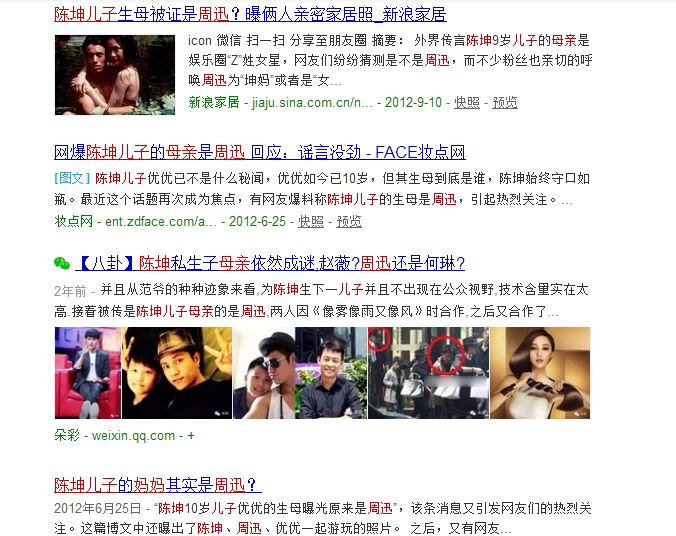
Task: Open the long-haired woman photo in the 朵彩 result
Action: pos(540,373)
